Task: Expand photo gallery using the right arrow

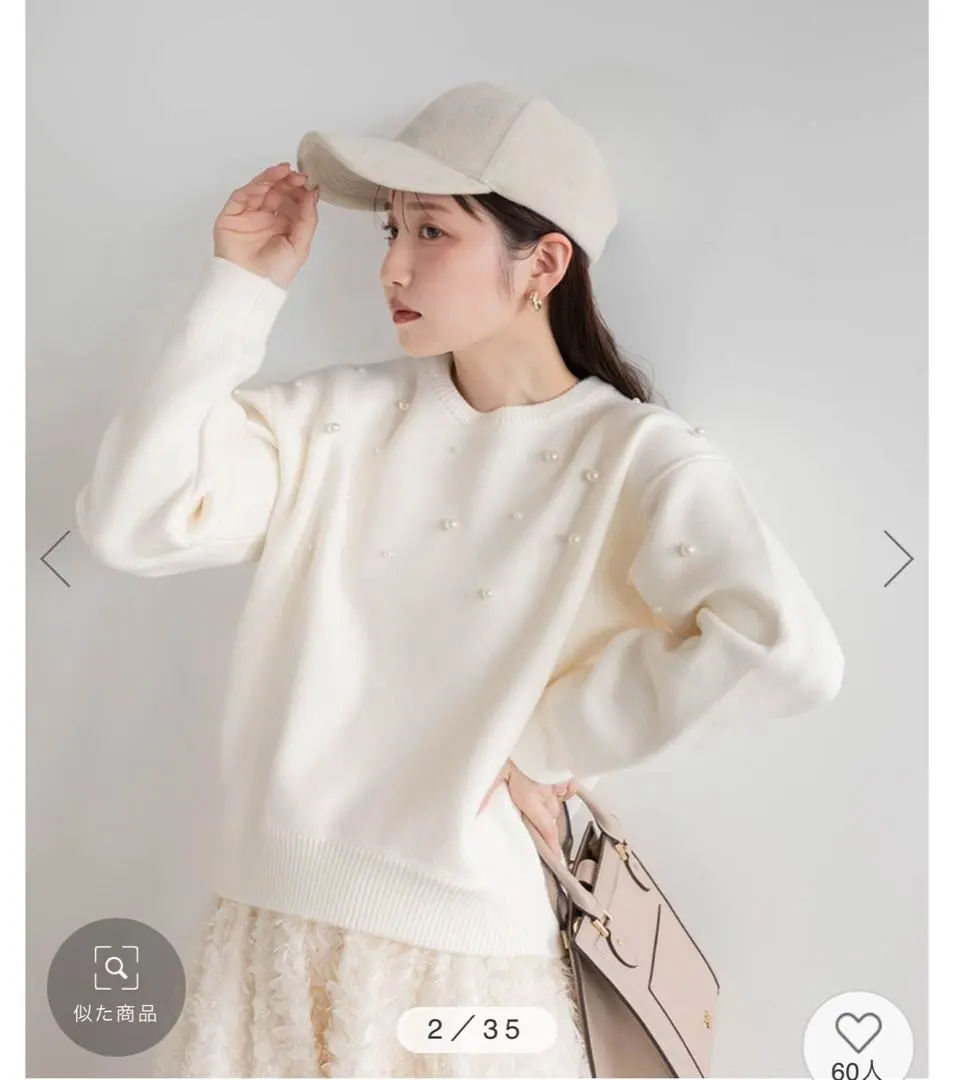Action: [x=898, y=558]
